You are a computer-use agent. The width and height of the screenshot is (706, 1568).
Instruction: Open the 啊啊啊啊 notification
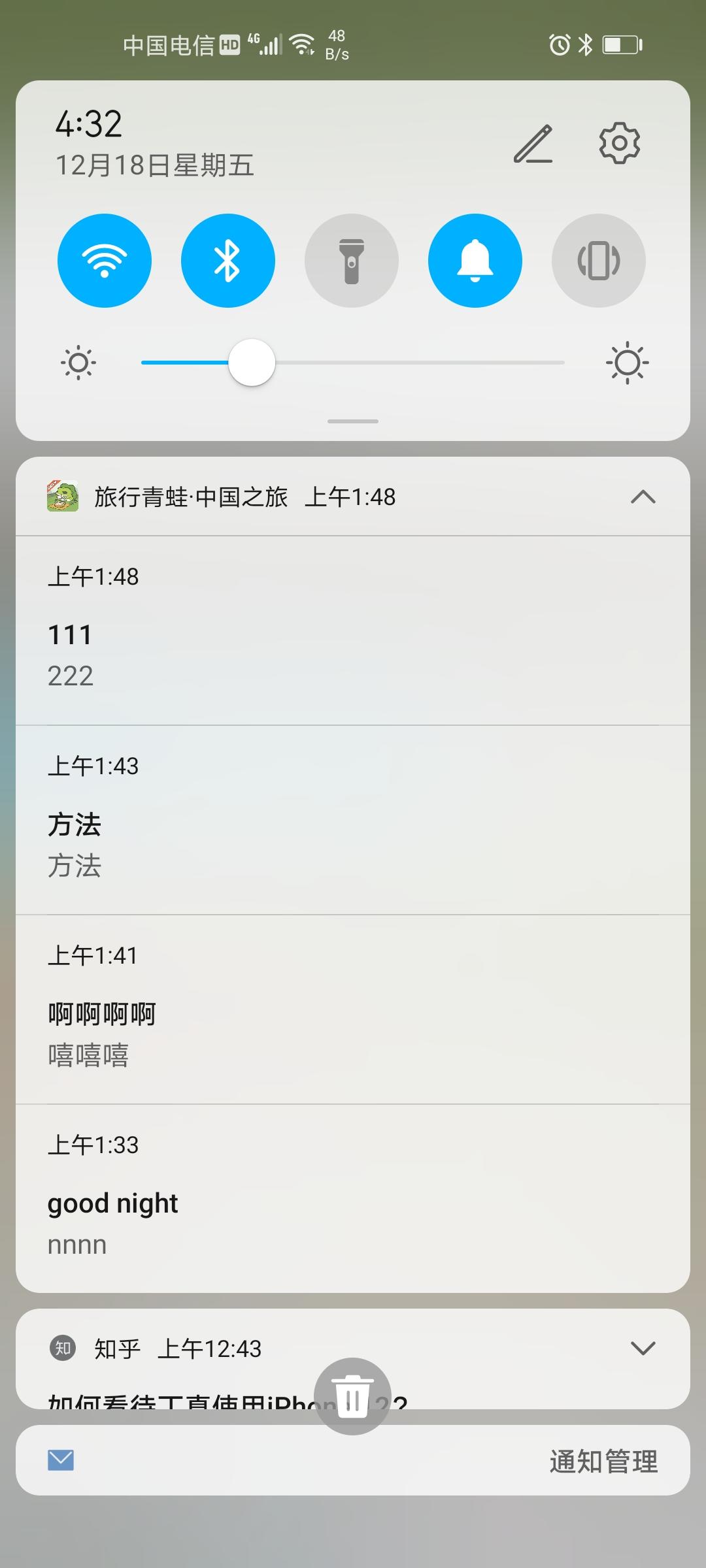coord(353,1009)
